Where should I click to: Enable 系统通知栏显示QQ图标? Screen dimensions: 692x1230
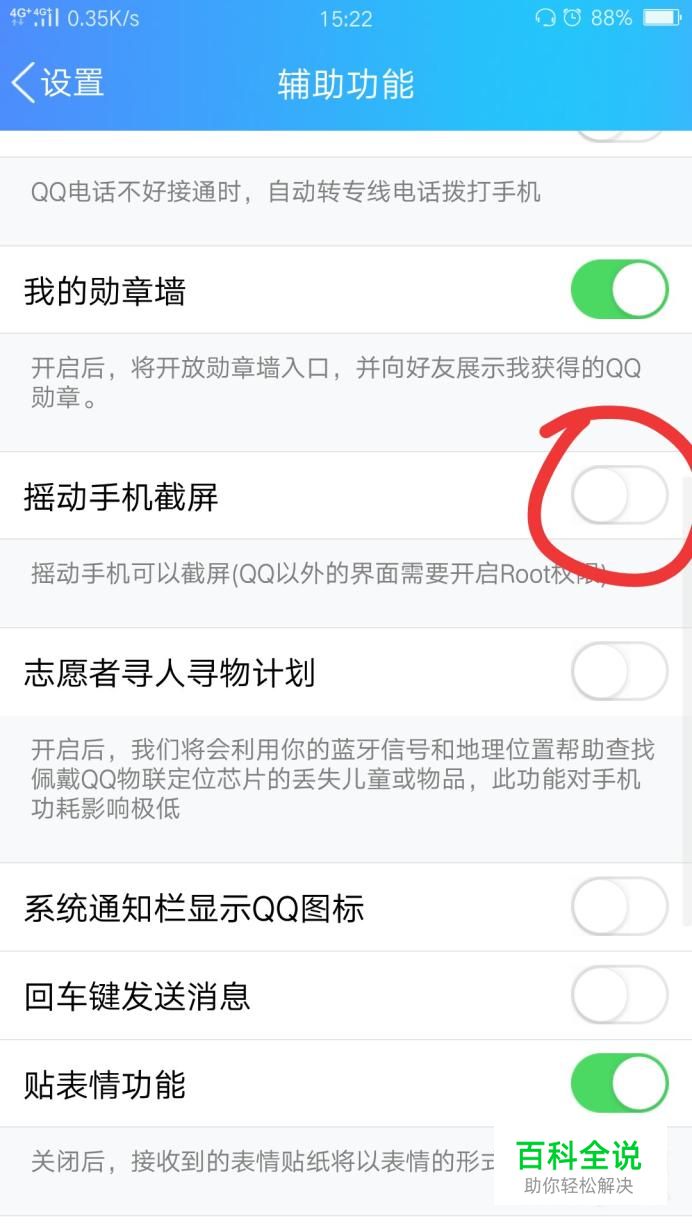(x=619, y=908)
